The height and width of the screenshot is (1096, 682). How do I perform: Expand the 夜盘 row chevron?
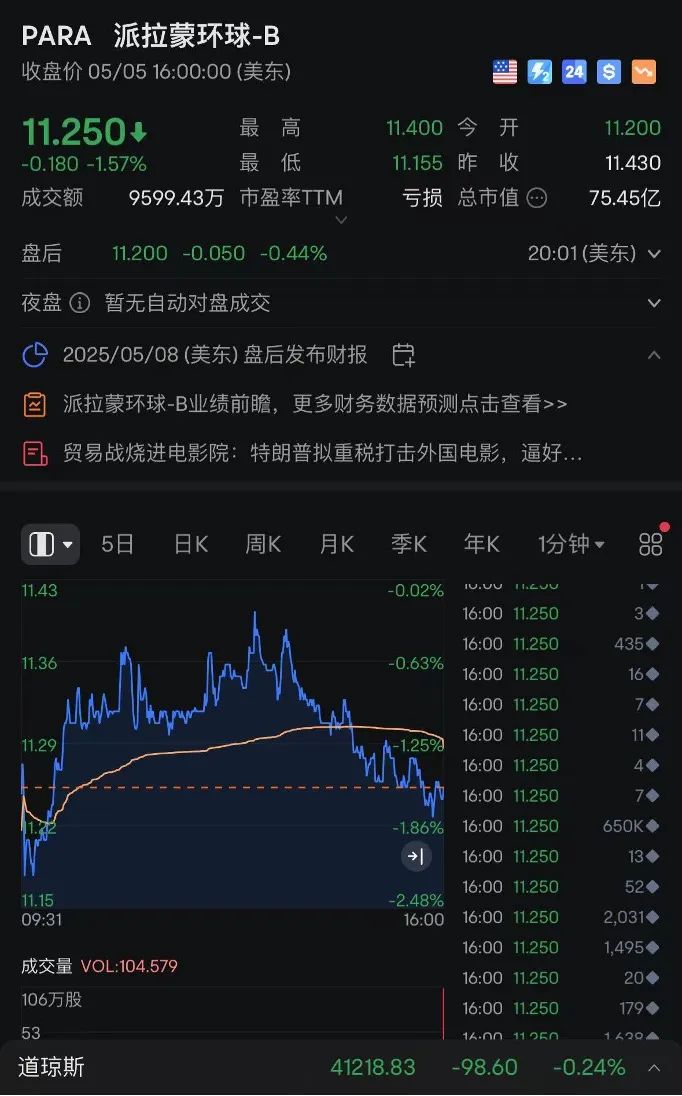pos(654,303)
